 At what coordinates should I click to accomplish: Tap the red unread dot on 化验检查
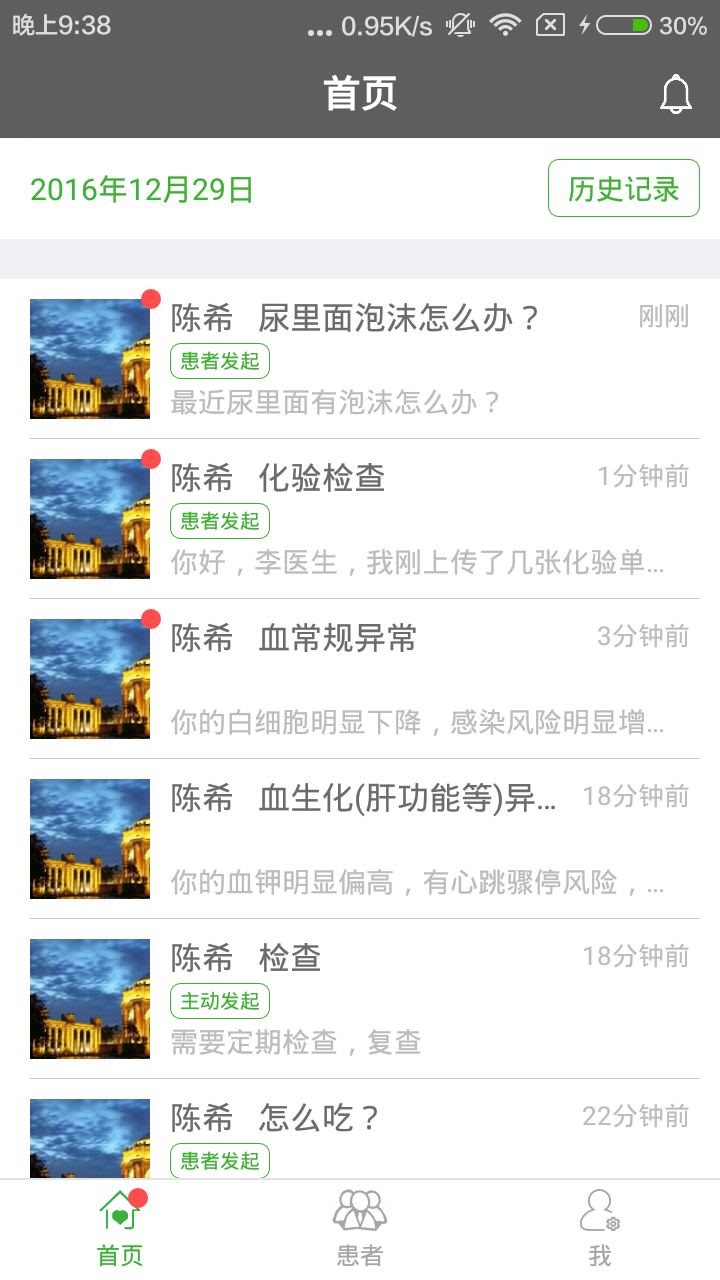click(x=151, y=458)
